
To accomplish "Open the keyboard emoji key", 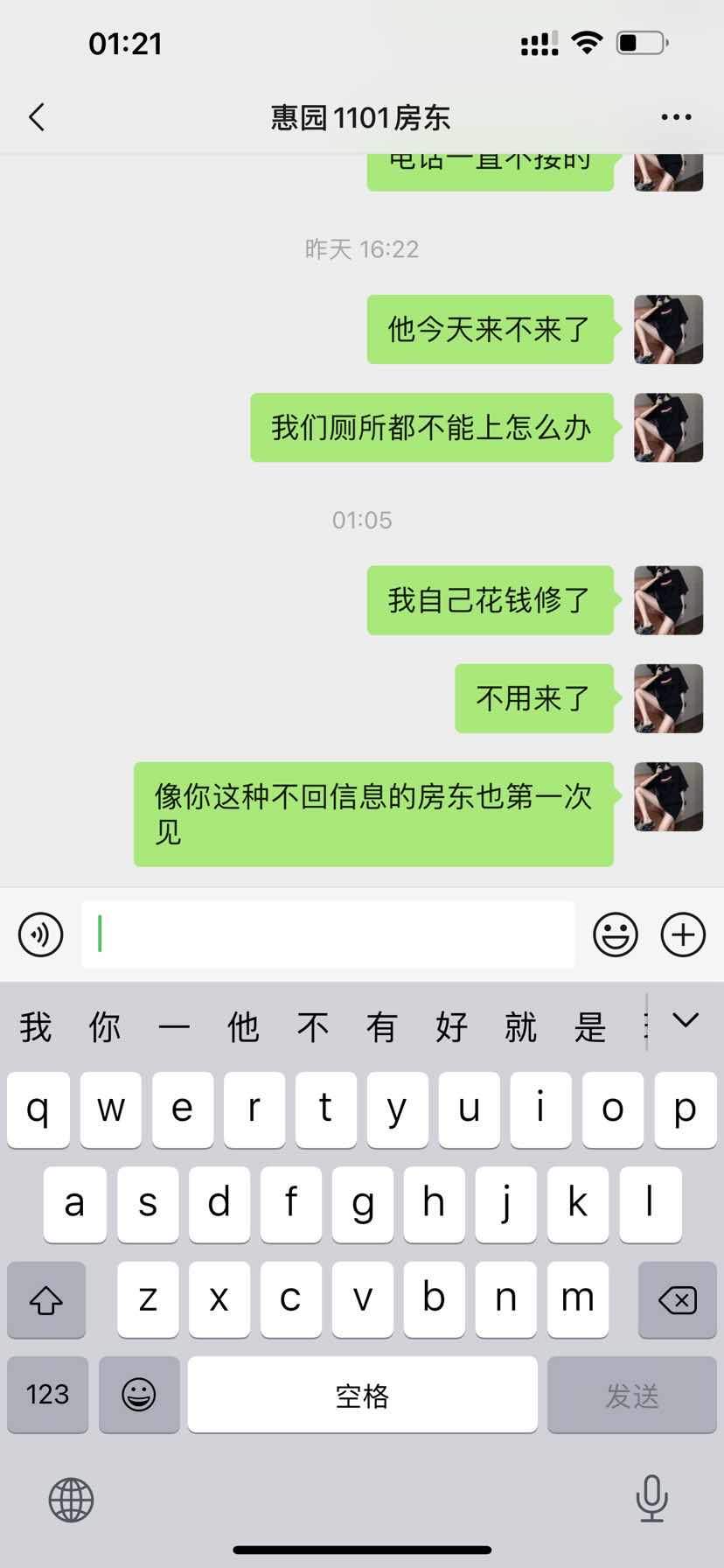I will pos(139,1395).
